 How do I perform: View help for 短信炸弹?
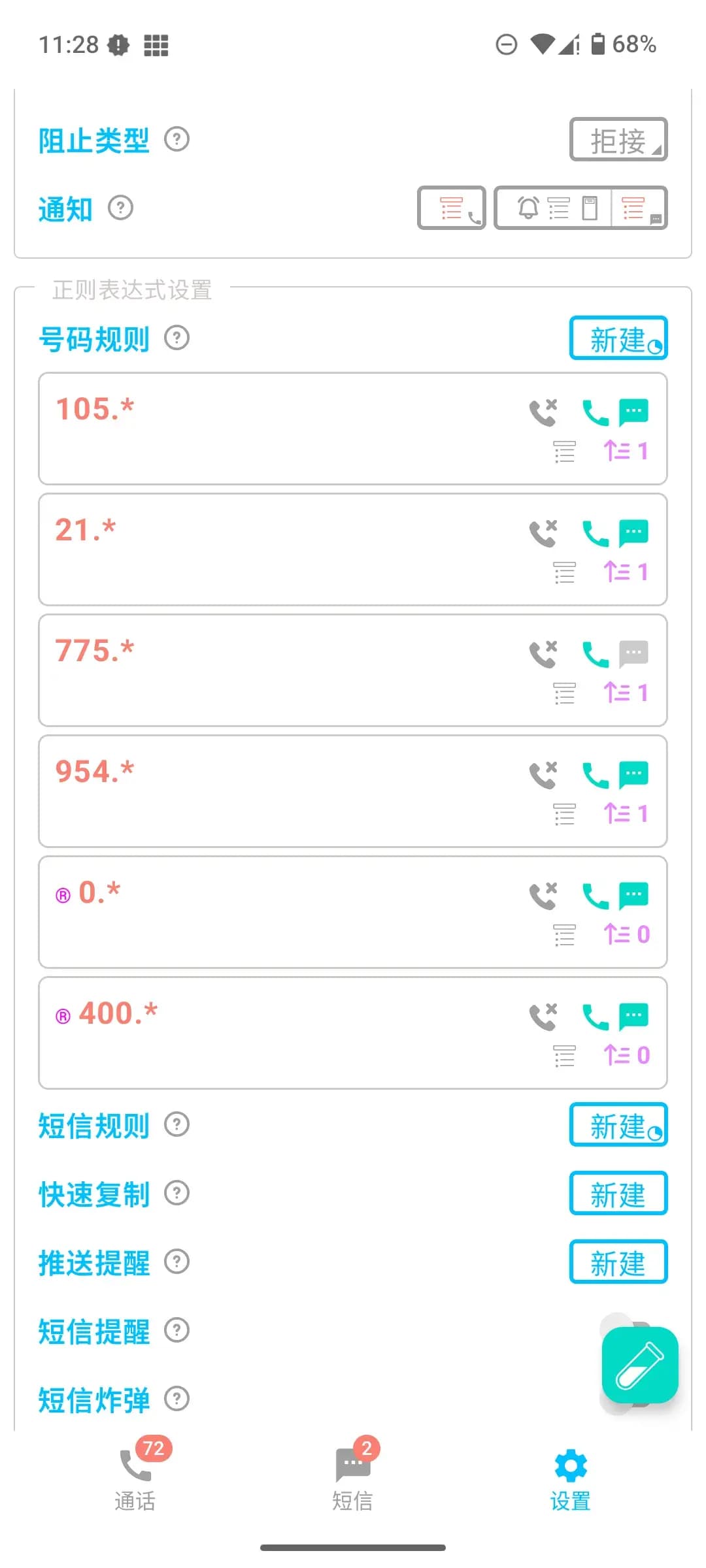tap(176, 1399)
